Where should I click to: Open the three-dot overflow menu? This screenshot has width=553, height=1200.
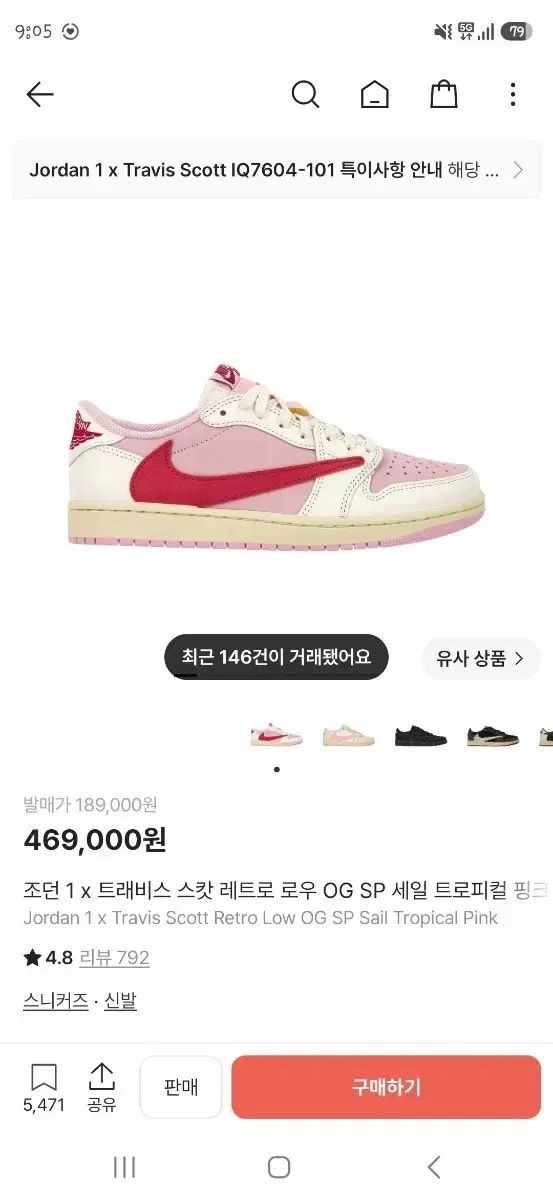click(x=512, y=95)
